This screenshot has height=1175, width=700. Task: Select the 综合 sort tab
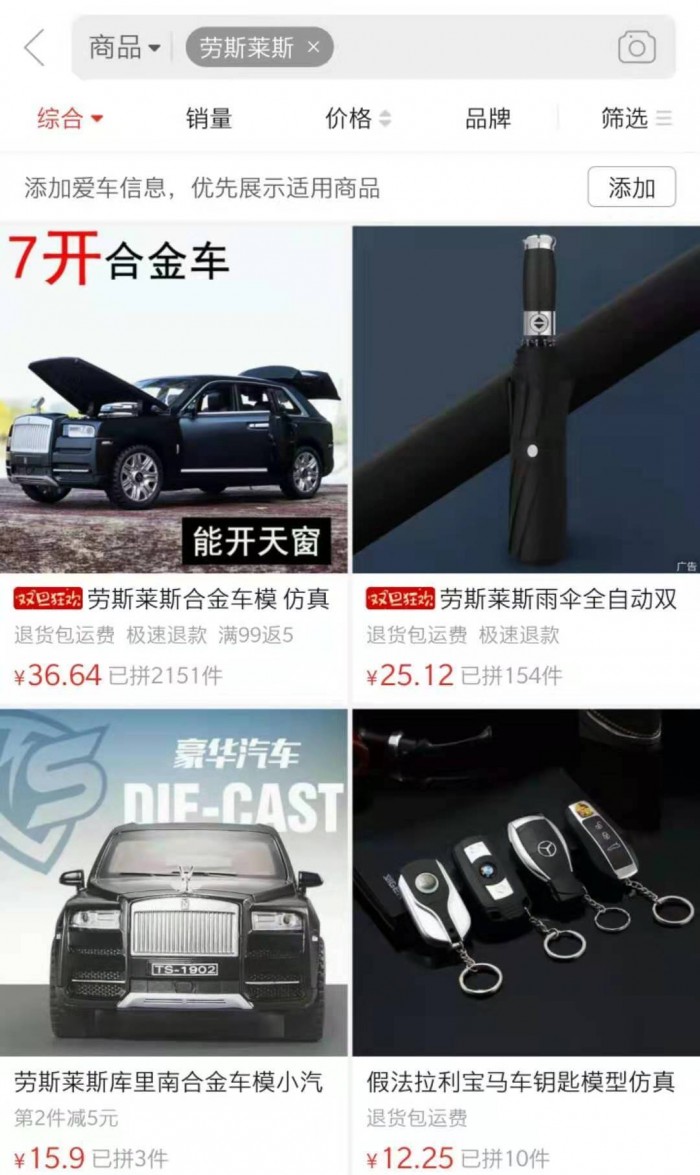tap(70, 119)
